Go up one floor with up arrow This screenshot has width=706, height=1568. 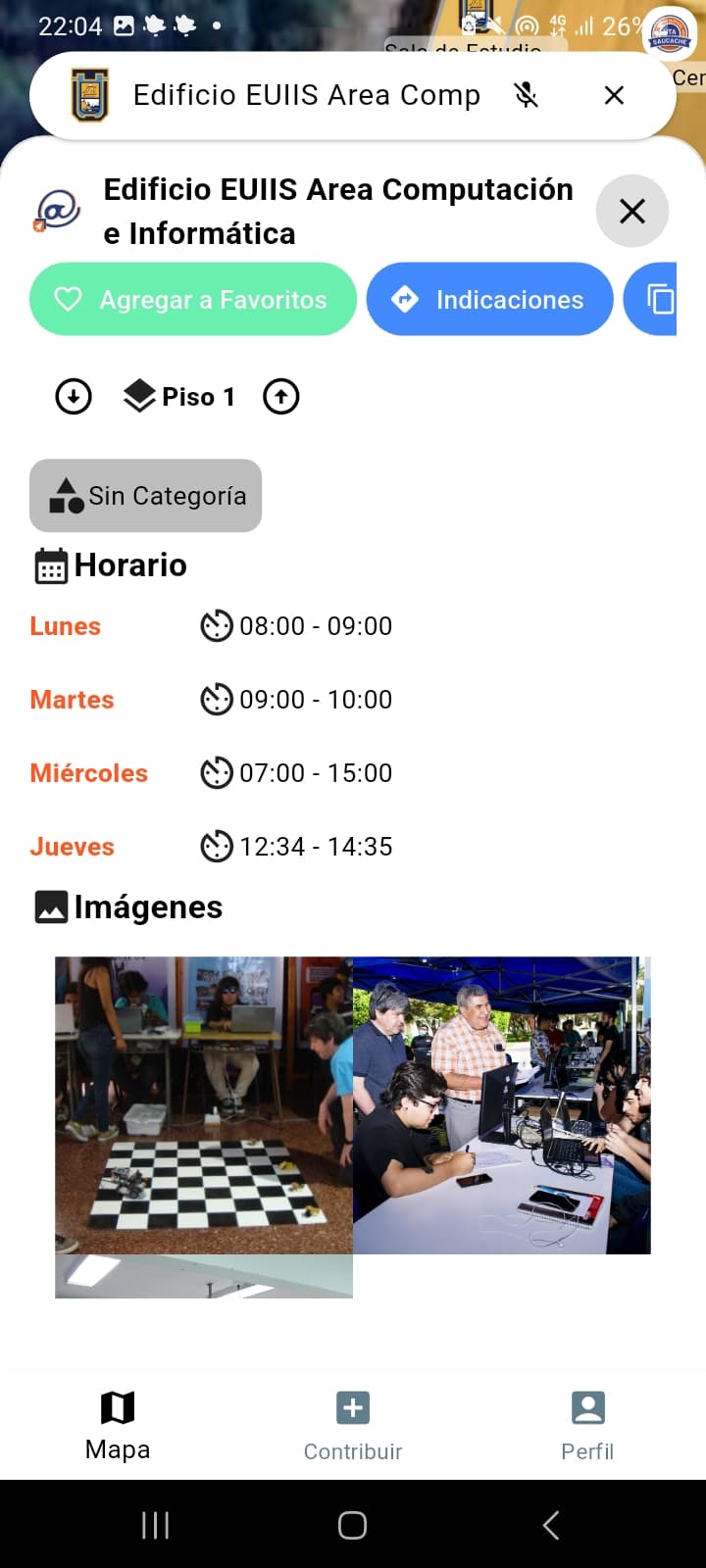(x=281, y=397)
